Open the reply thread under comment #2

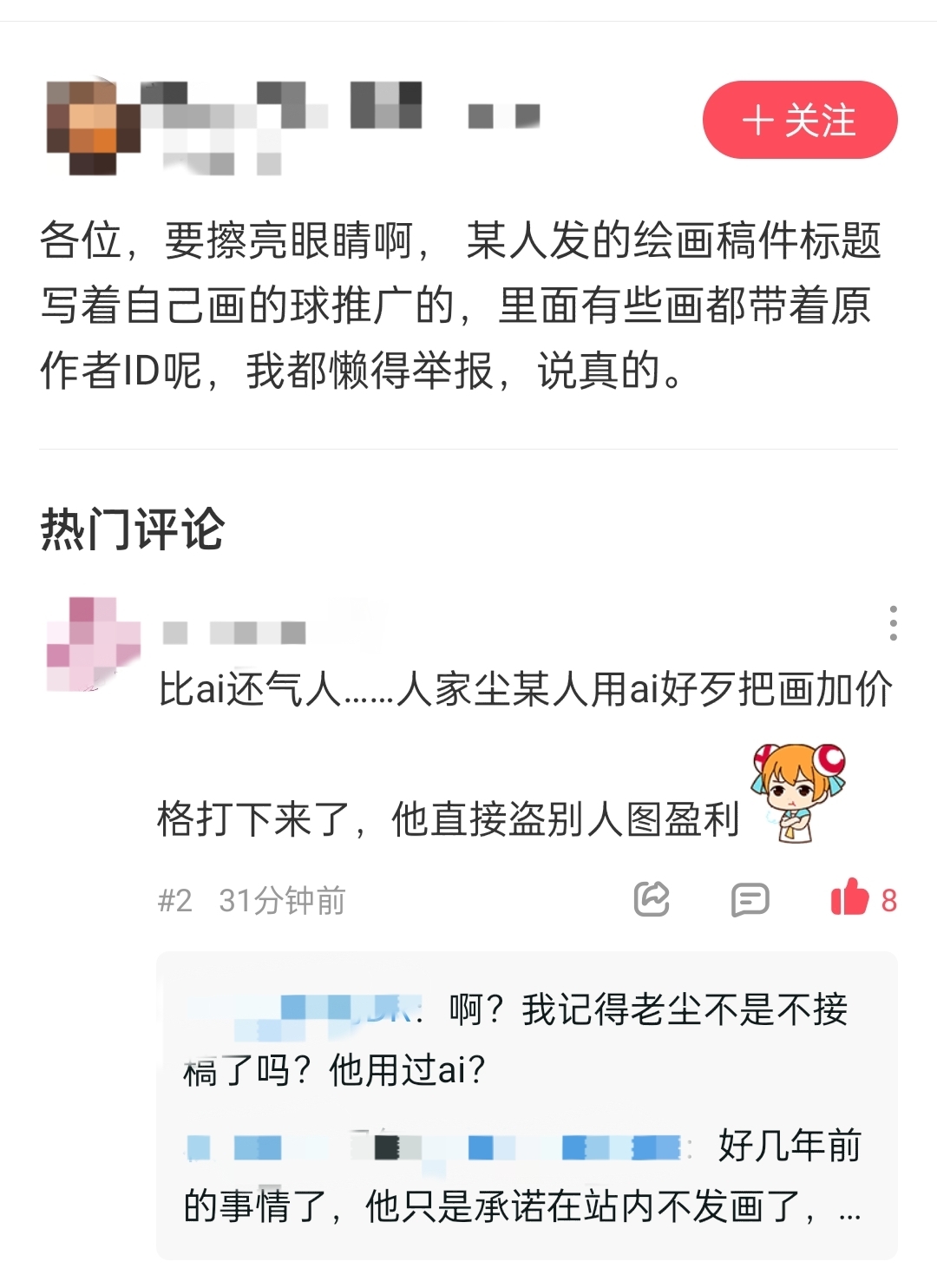[x=526, y=1105]
